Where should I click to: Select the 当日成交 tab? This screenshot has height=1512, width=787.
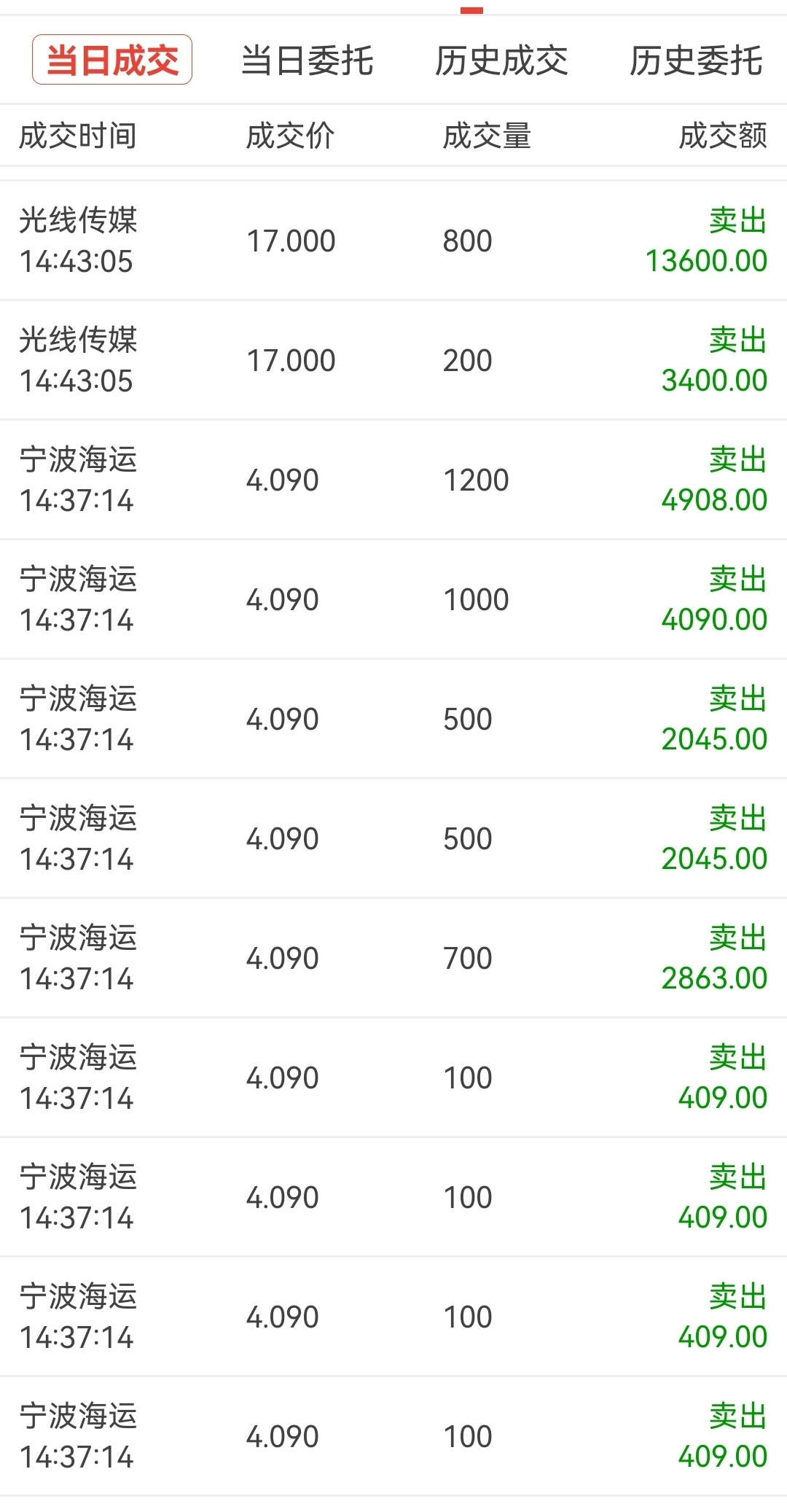click(x=112, y=60)
